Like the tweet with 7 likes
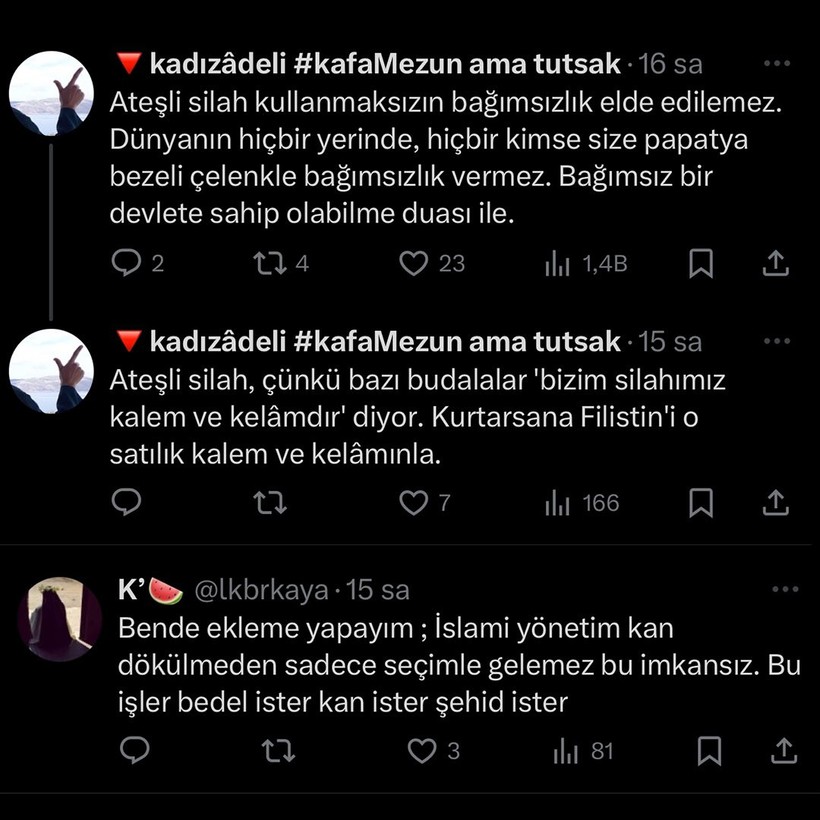The height and width of the screenshot is (820, 820). coord(414,502)
